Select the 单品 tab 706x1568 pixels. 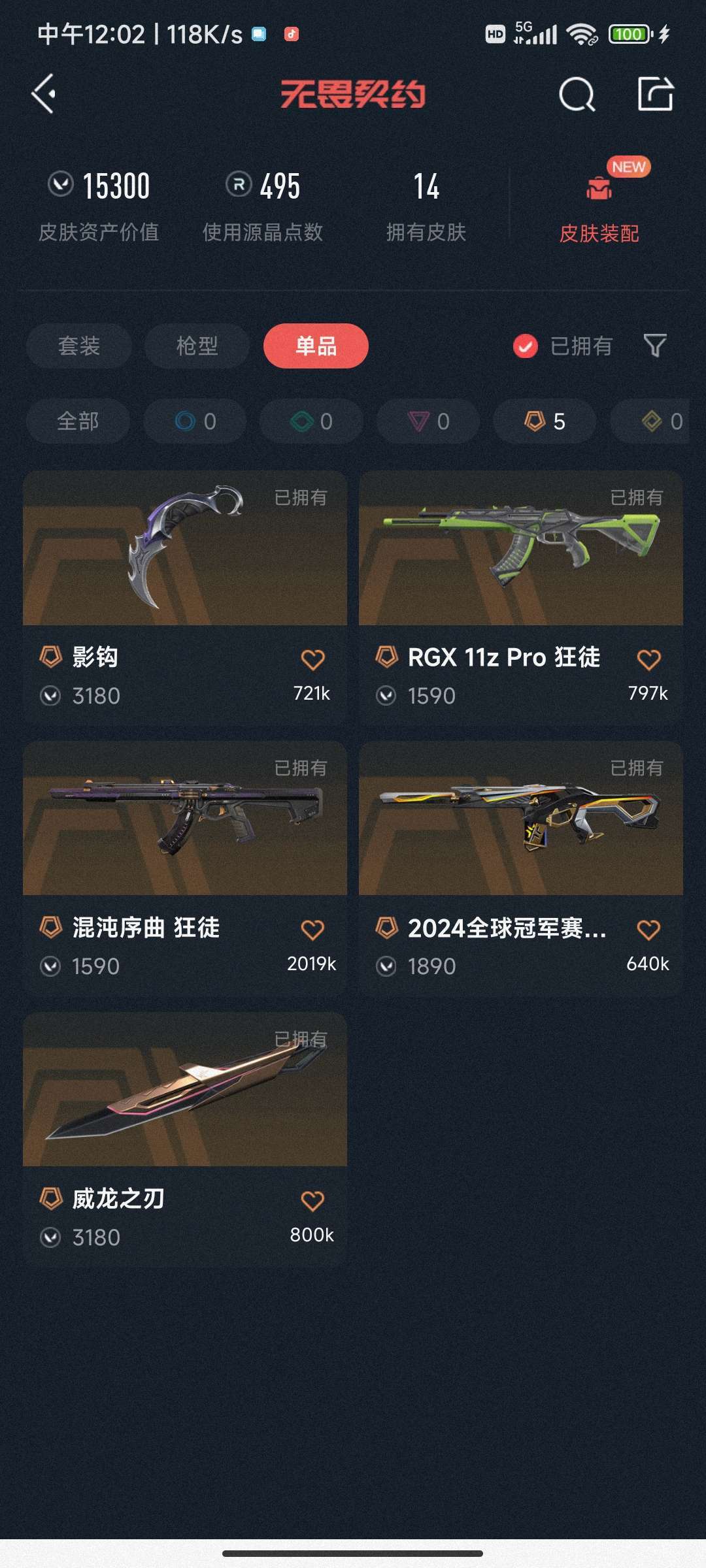click(316, 346)
